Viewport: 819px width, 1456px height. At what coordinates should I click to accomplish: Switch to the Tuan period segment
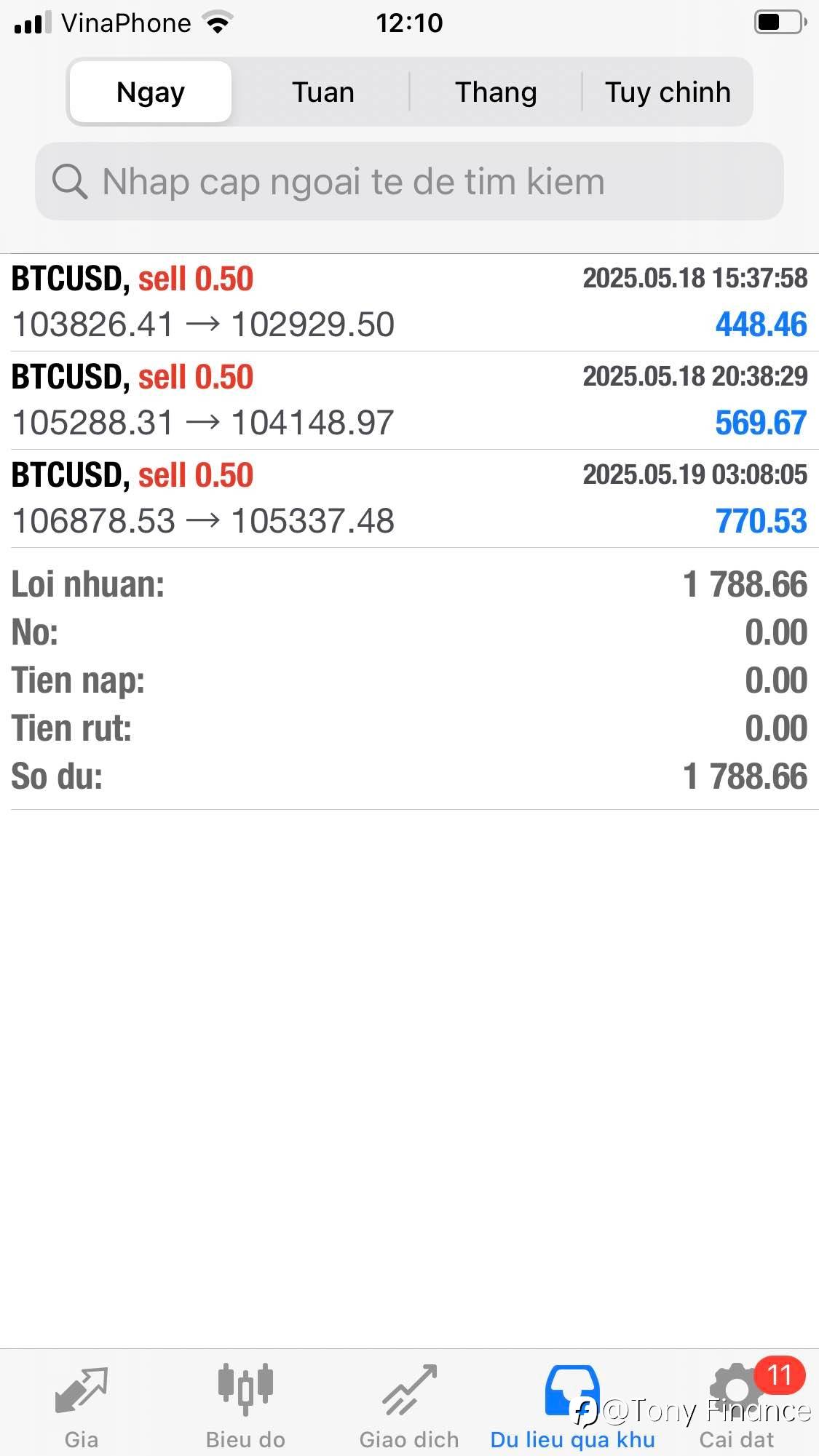tap(323, 92)
